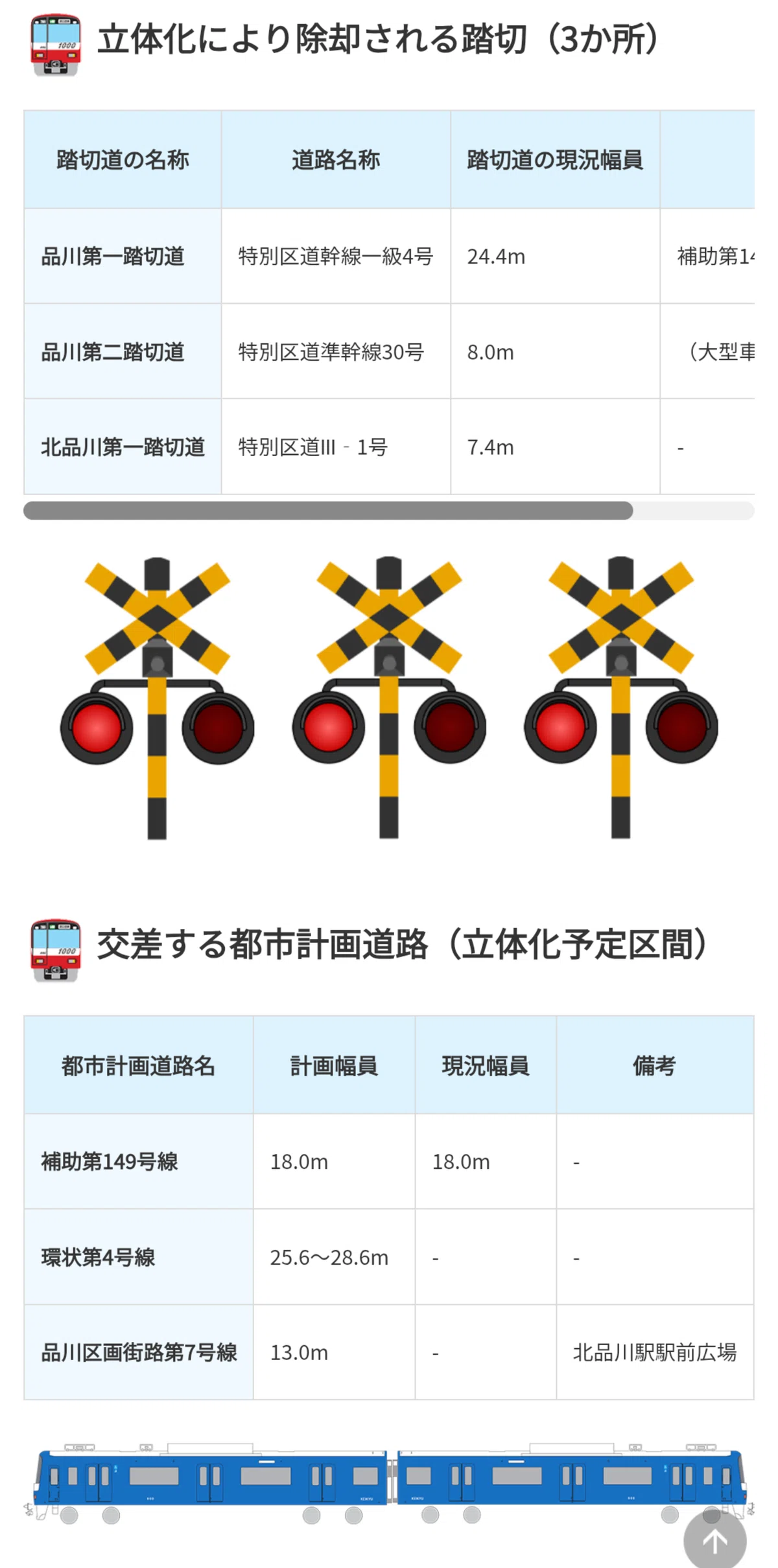Viewport: 778px width, 1568px height.
Task: Tap the scroll-to-top arrow button
Action: (x=715, y=1541)
